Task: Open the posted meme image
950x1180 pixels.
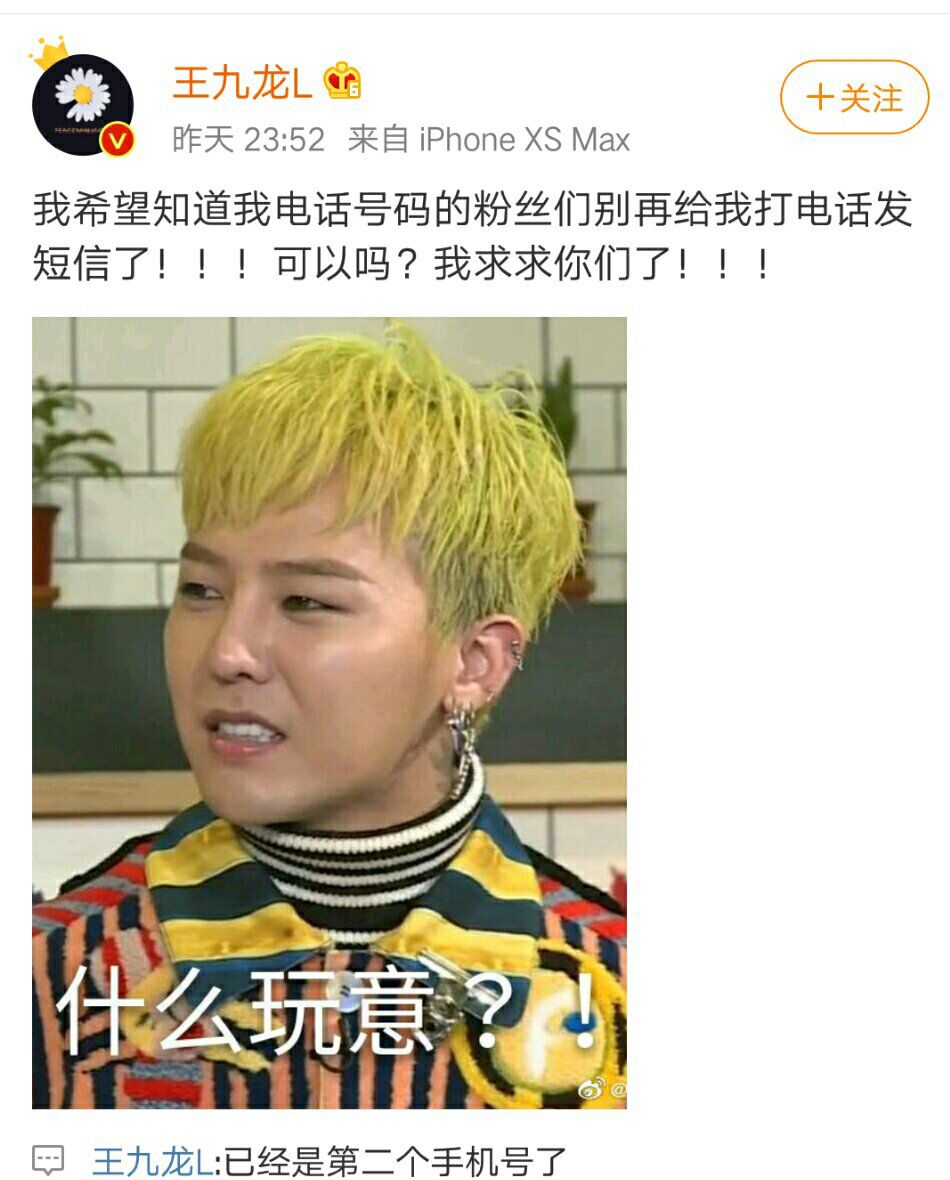Action: pos(329,713)
